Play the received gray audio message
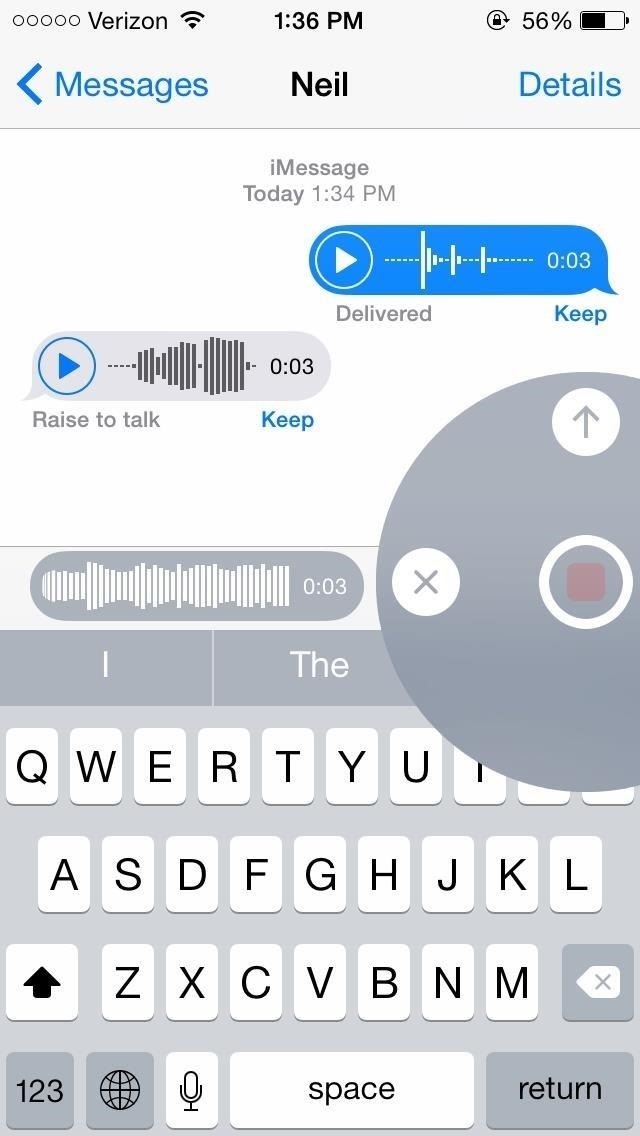 tap(67, 366)
